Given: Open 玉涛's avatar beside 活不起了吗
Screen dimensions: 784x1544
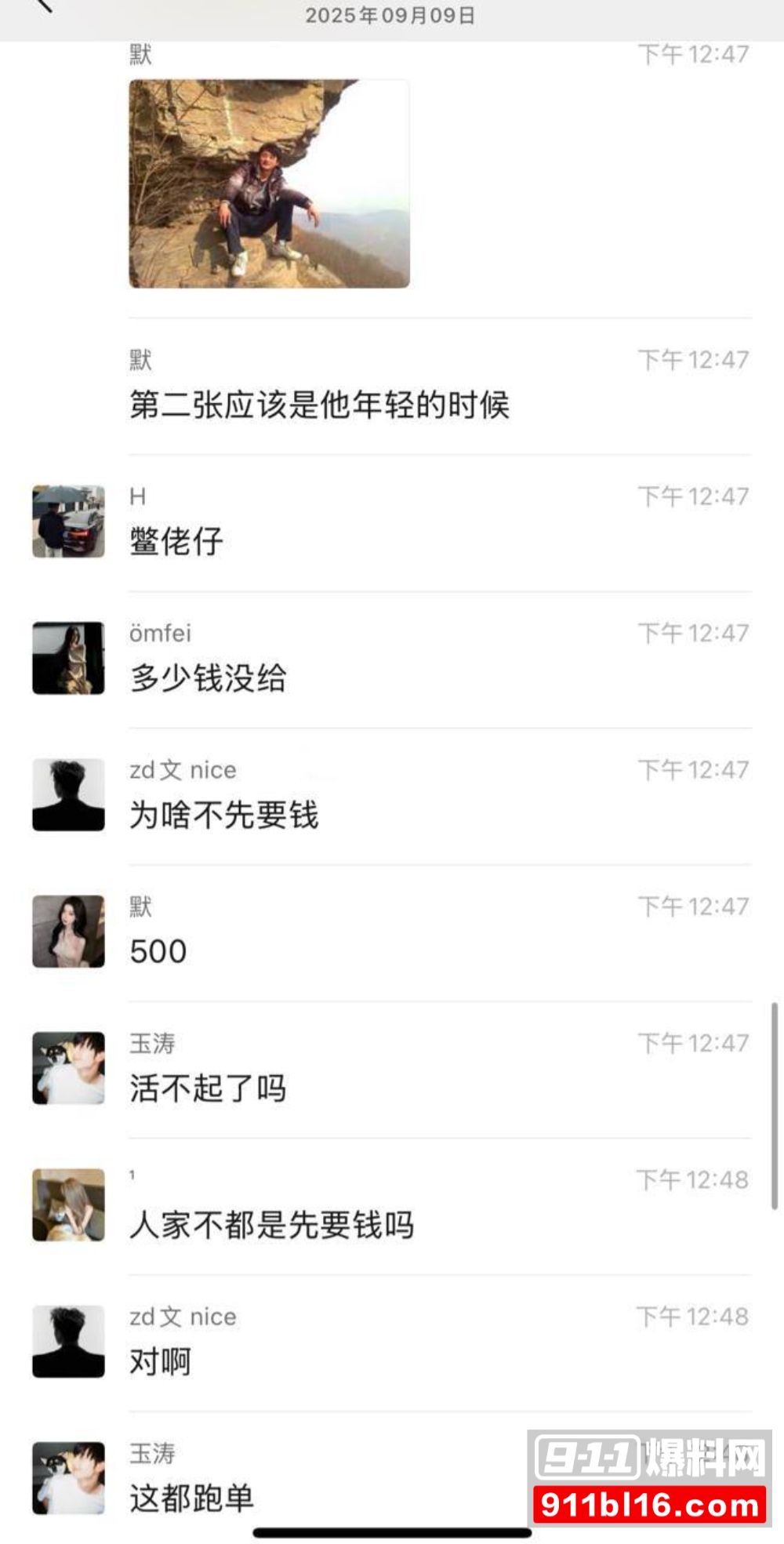Looking at the screenshot, I should [68, 1068].
